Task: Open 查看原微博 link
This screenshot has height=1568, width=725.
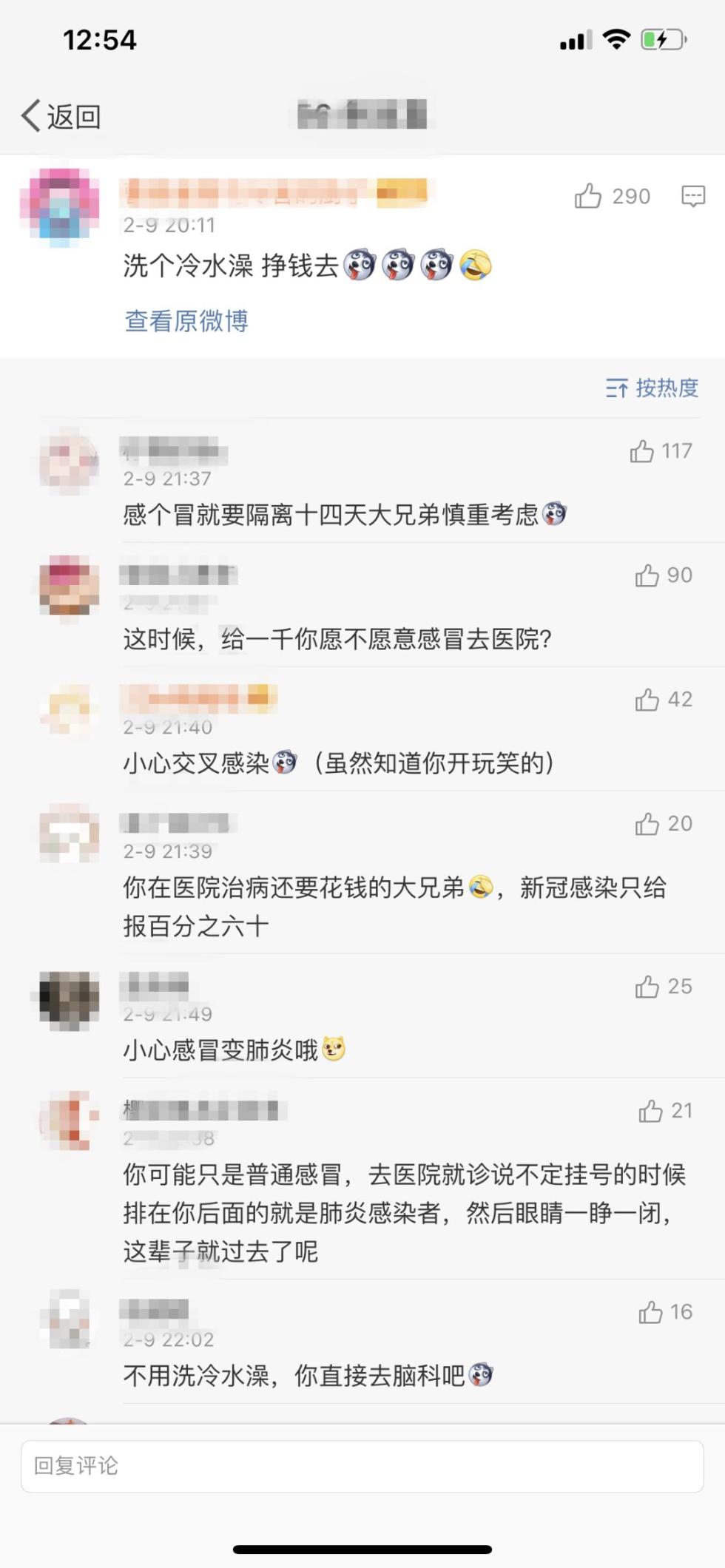Action: coord(186,321)
